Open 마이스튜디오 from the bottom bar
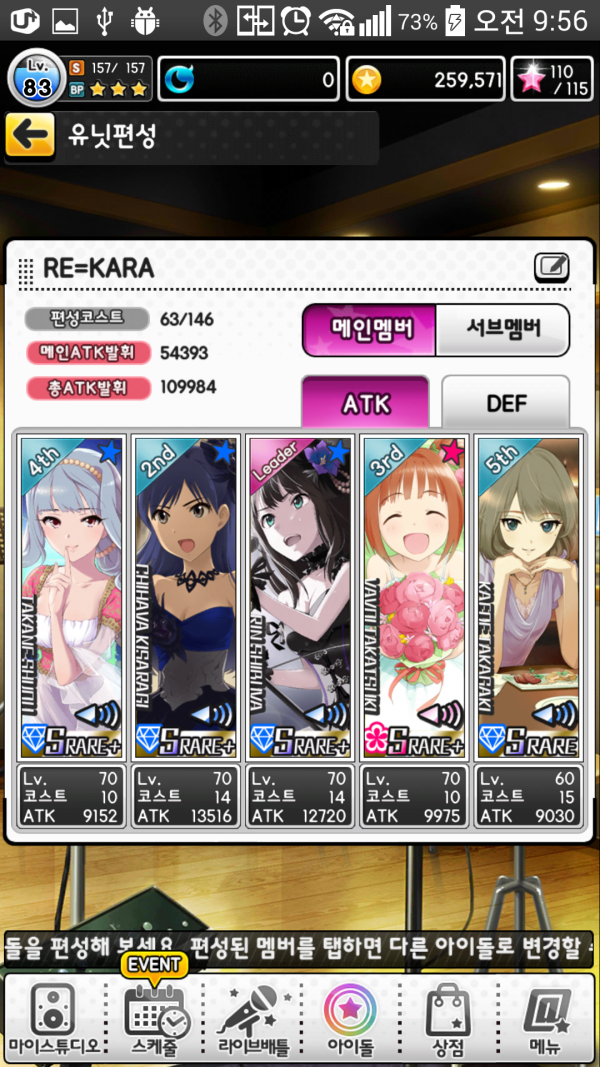This screenshot has height=1067, width=600. point(53,1019)
